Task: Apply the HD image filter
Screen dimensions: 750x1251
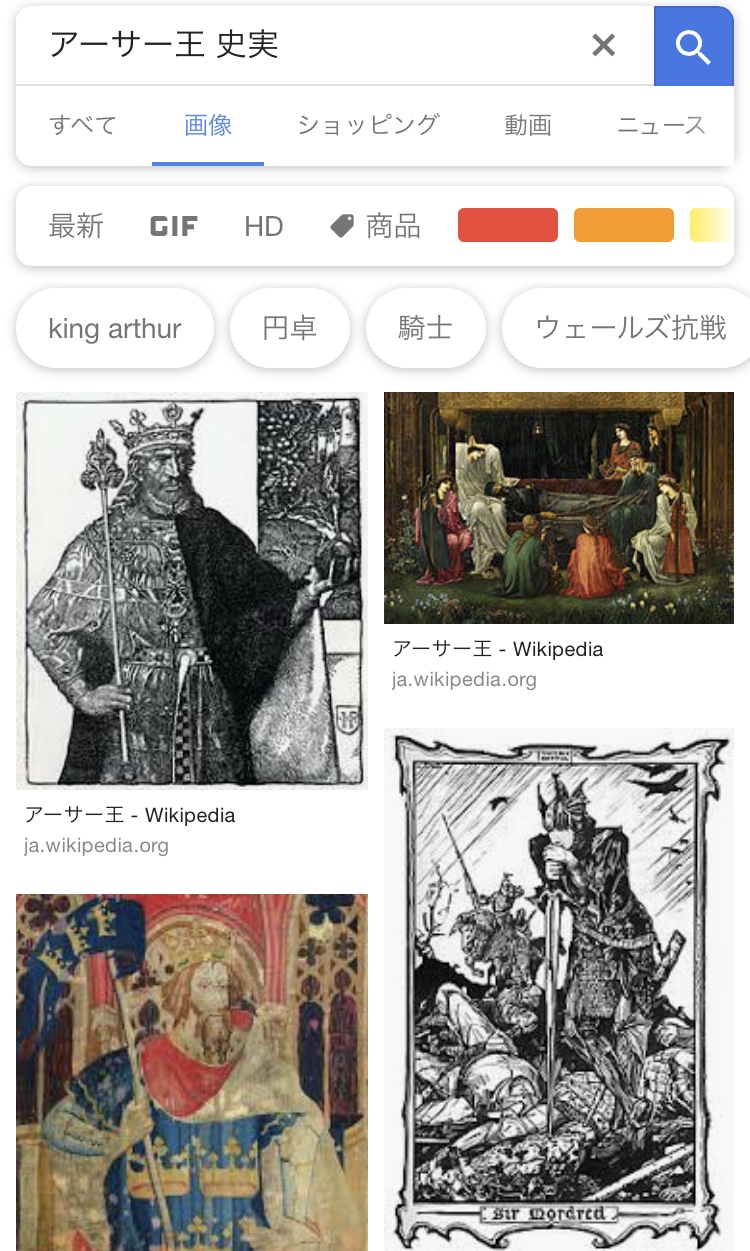Action: tap(264, 226)
